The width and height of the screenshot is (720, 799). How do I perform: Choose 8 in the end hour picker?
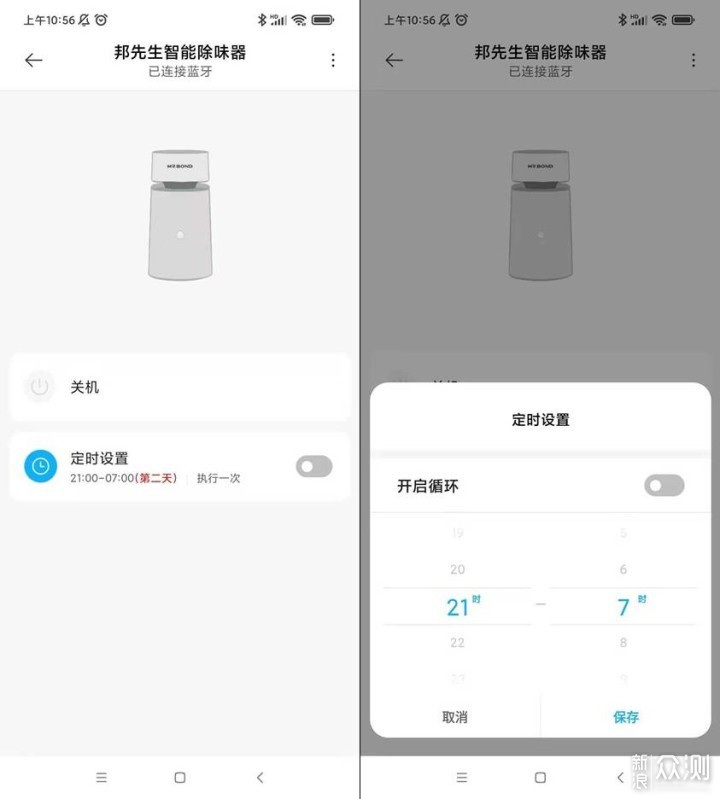623,642
